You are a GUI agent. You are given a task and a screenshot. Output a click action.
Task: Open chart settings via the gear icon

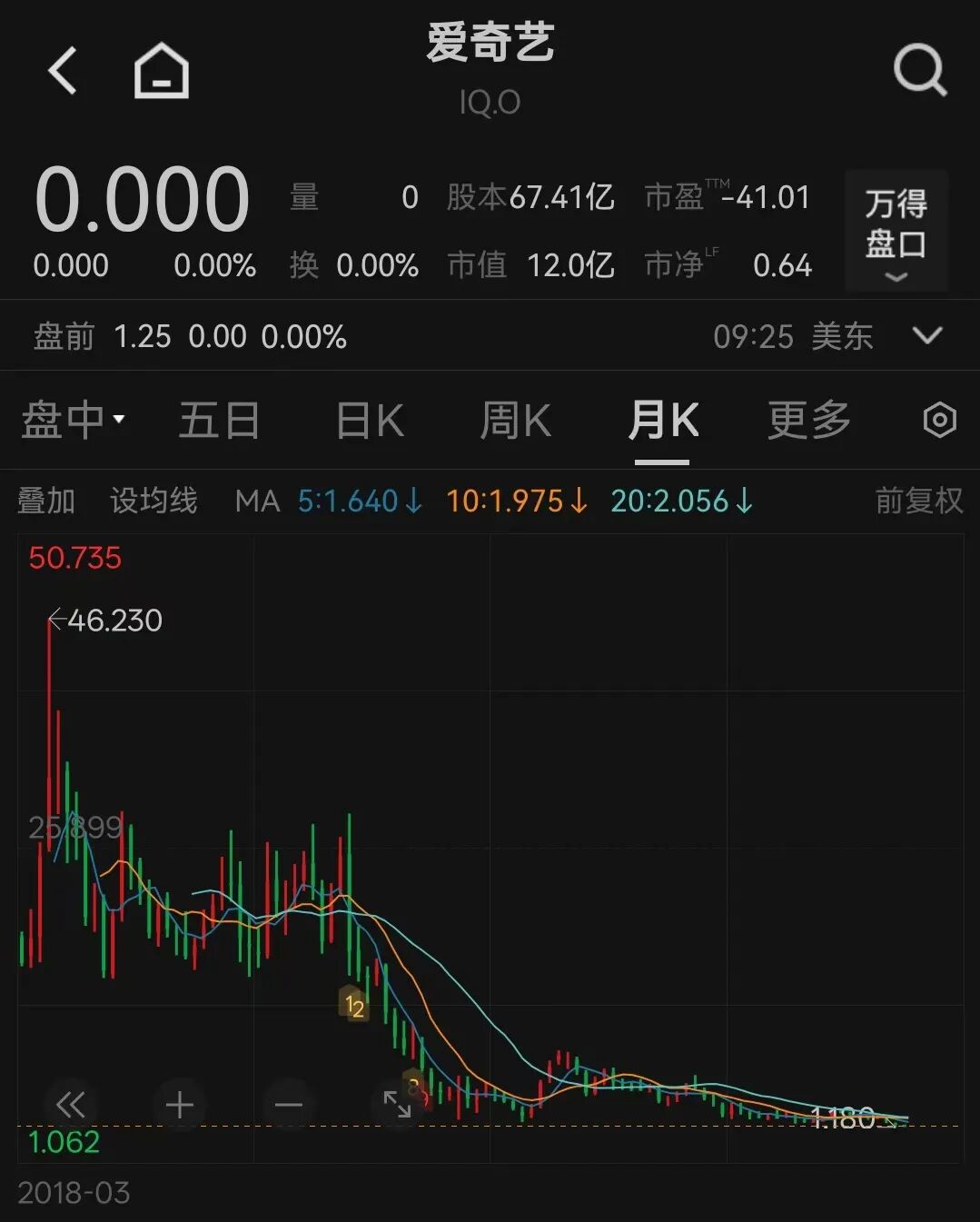pos(939,421)
